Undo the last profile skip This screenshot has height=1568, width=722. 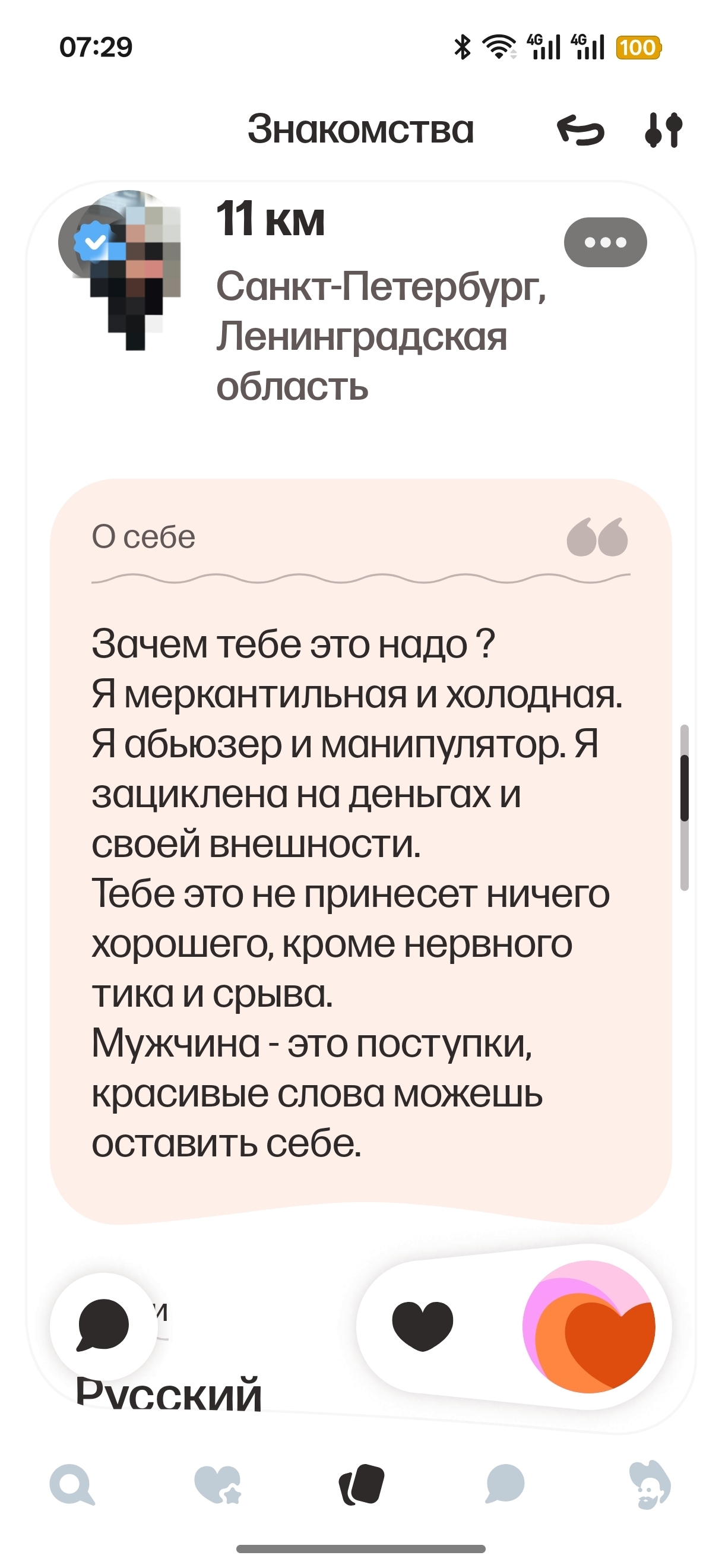[580, 130]
